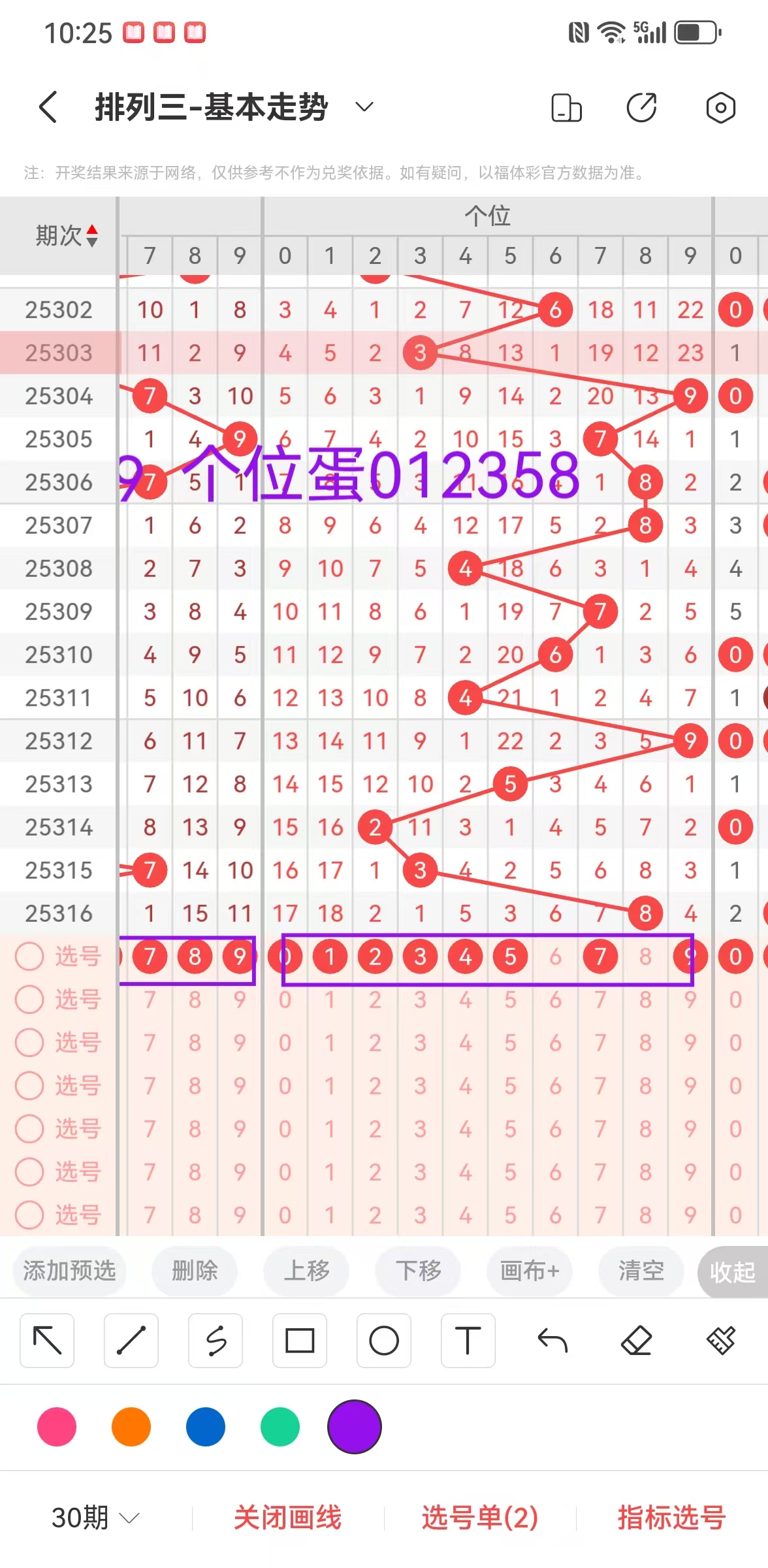Move row down with 下移
768x1568 pixels.
(418, 1271)
